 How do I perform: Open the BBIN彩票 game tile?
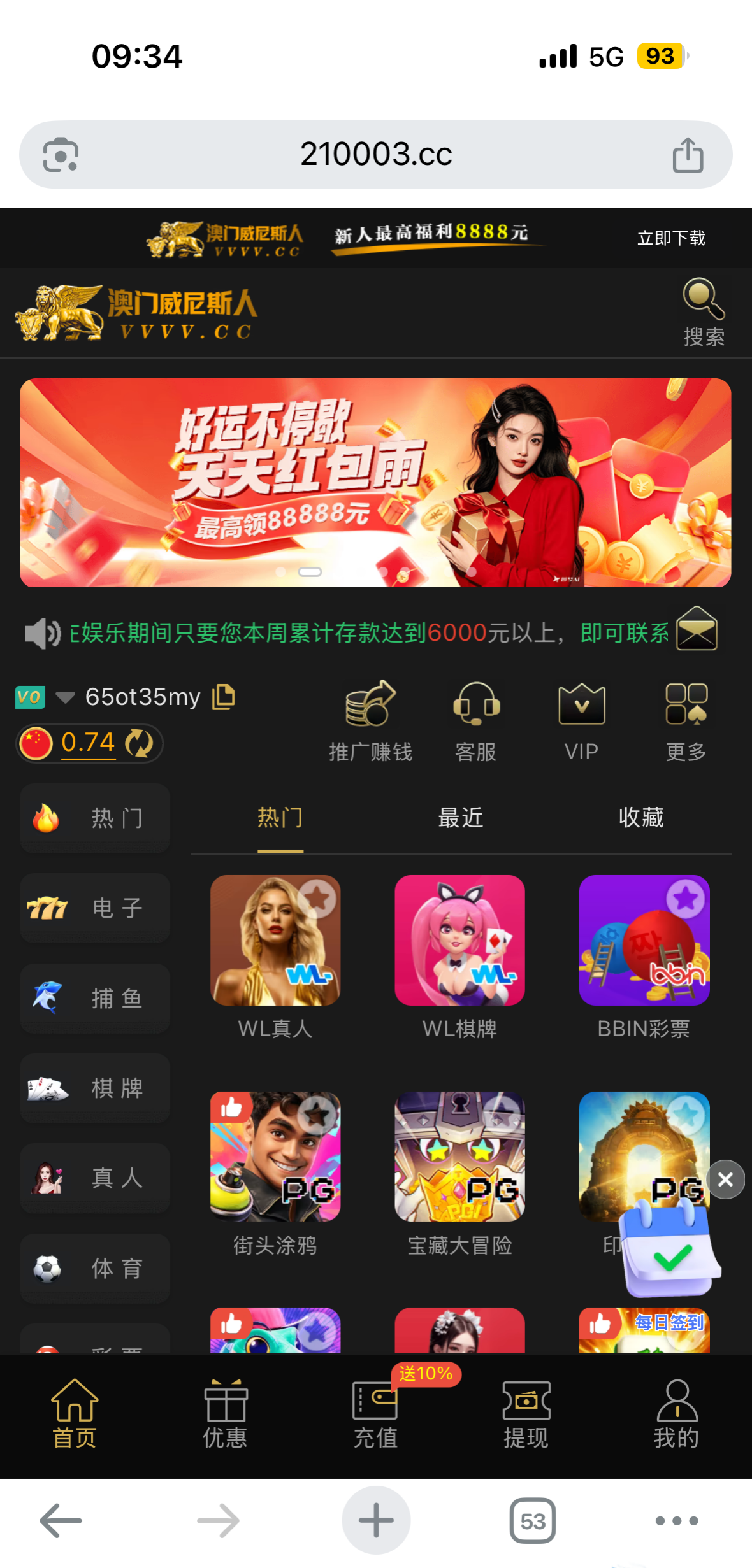tap(644, 941)
